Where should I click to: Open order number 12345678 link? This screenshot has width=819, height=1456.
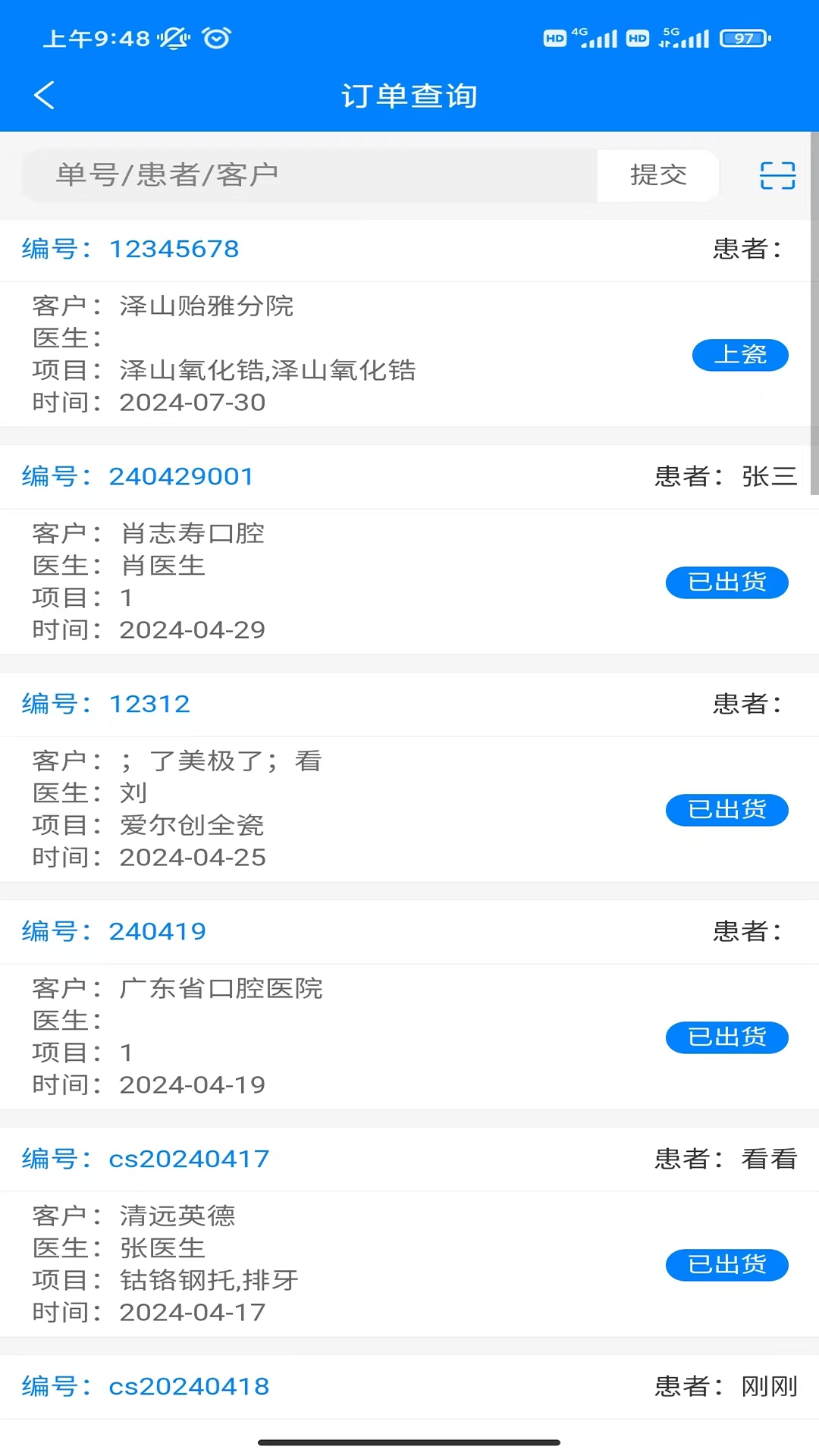click(173, 248)
